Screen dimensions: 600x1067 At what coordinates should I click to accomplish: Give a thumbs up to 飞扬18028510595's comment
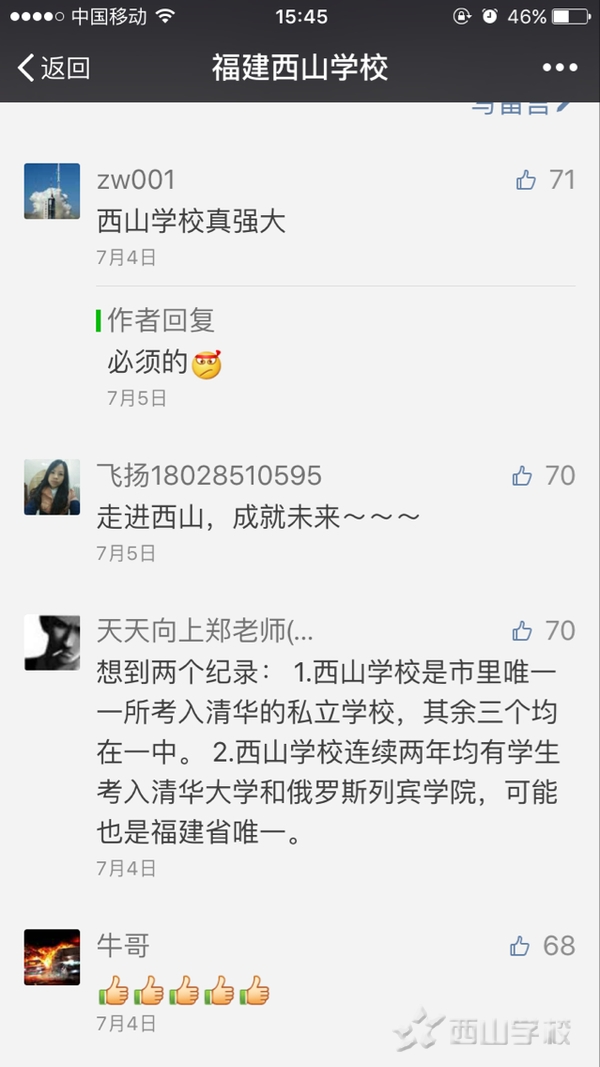522,476
